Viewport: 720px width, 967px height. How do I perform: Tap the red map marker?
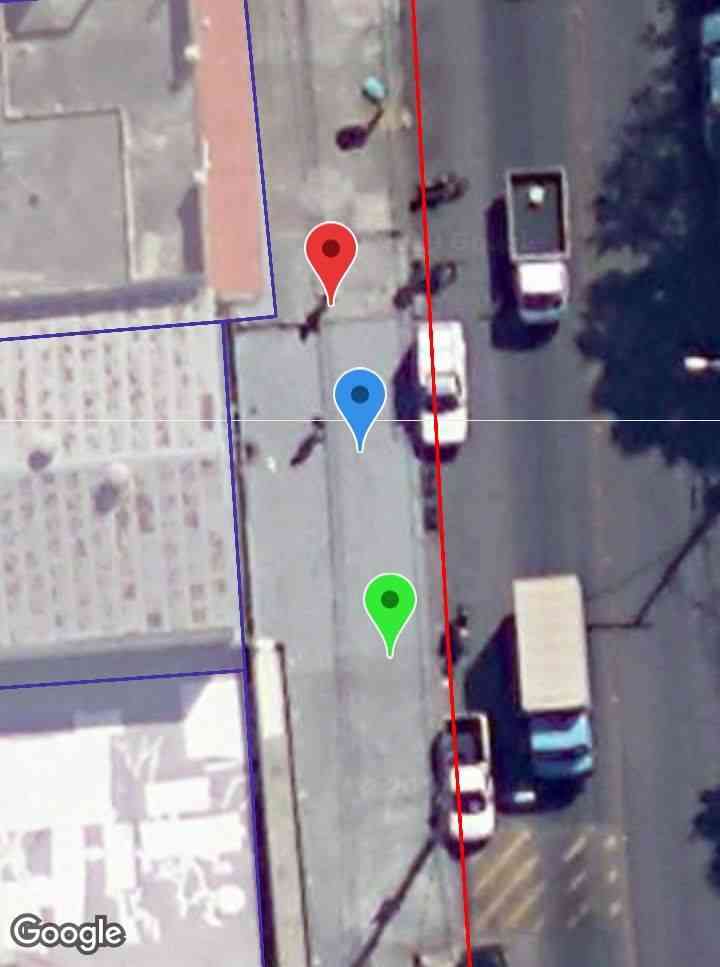331,254
